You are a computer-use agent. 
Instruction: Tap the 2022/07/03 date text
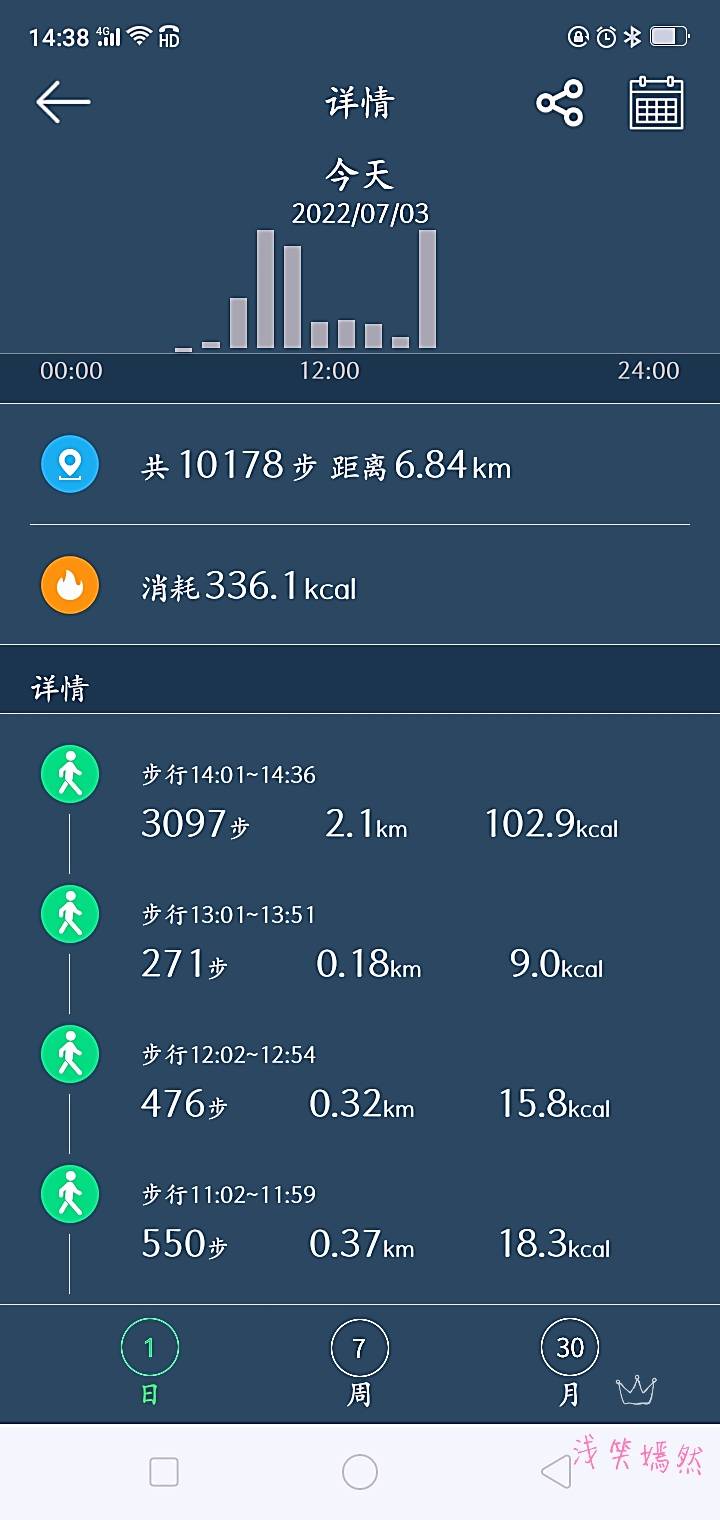(360, 213)
